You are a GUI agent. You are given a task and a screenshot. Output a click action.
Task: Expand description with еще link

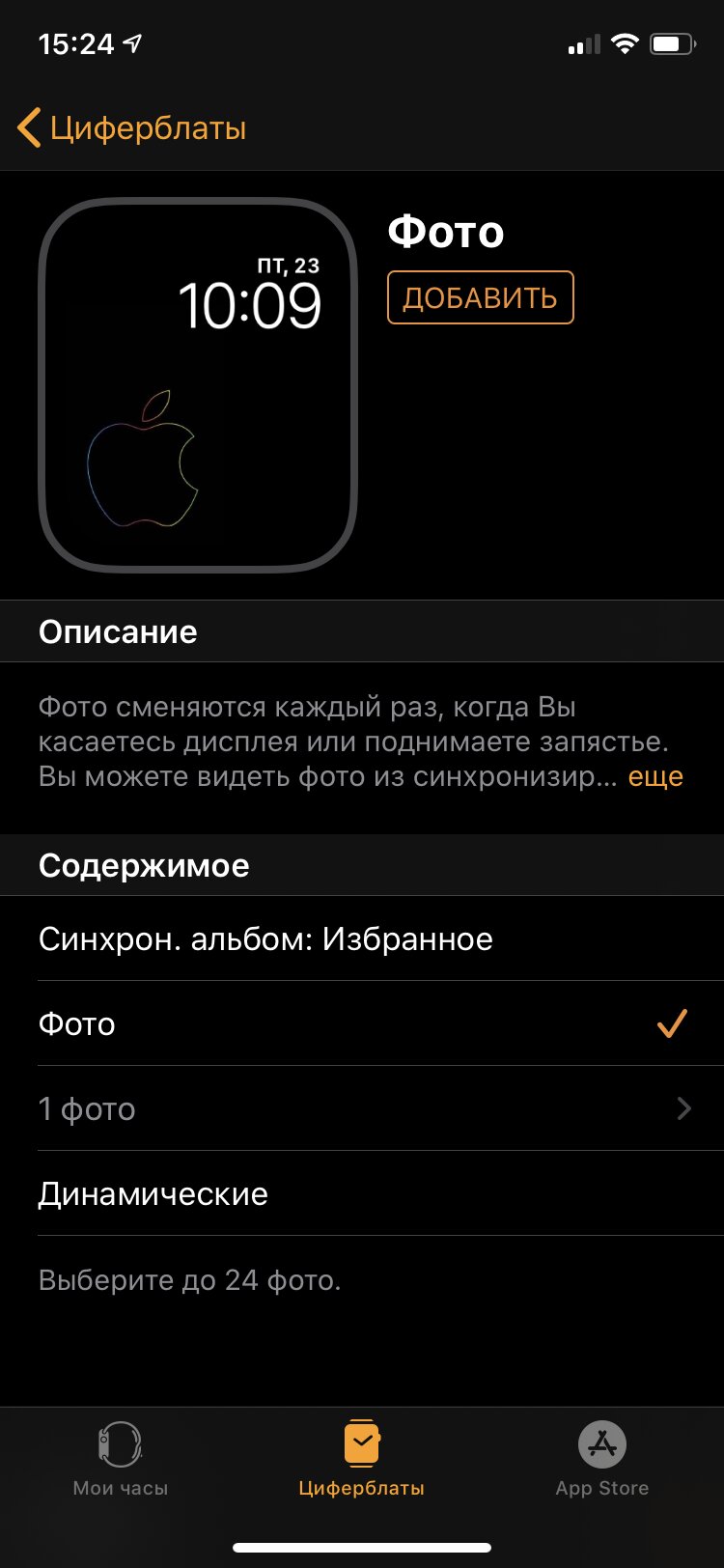pyautogui.click(x=655, y=777)
